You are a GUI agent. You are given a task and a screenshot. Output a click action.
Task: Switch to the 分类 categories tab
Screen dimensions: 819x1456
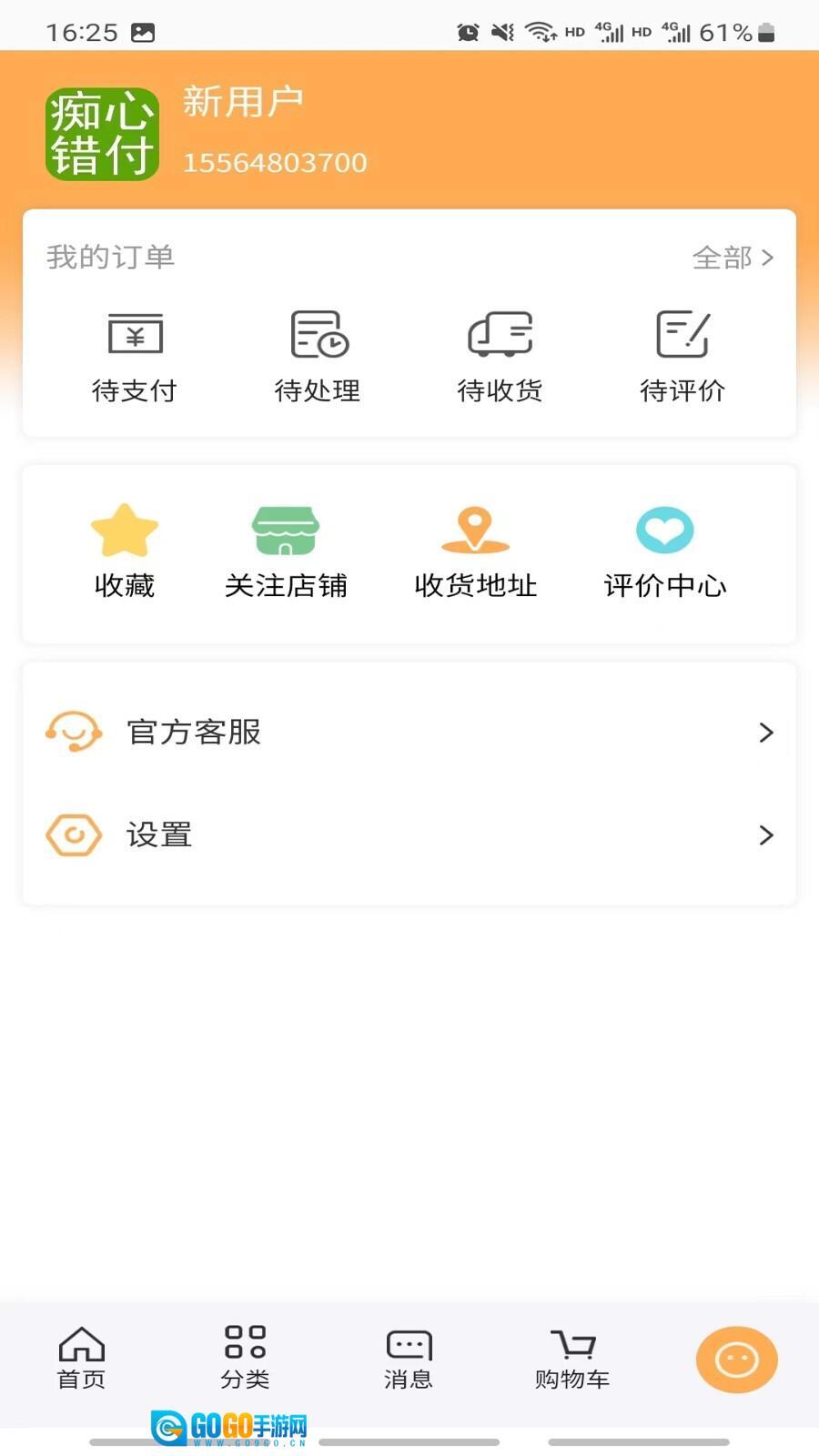pyautogui.click(x=245, y=1358)
